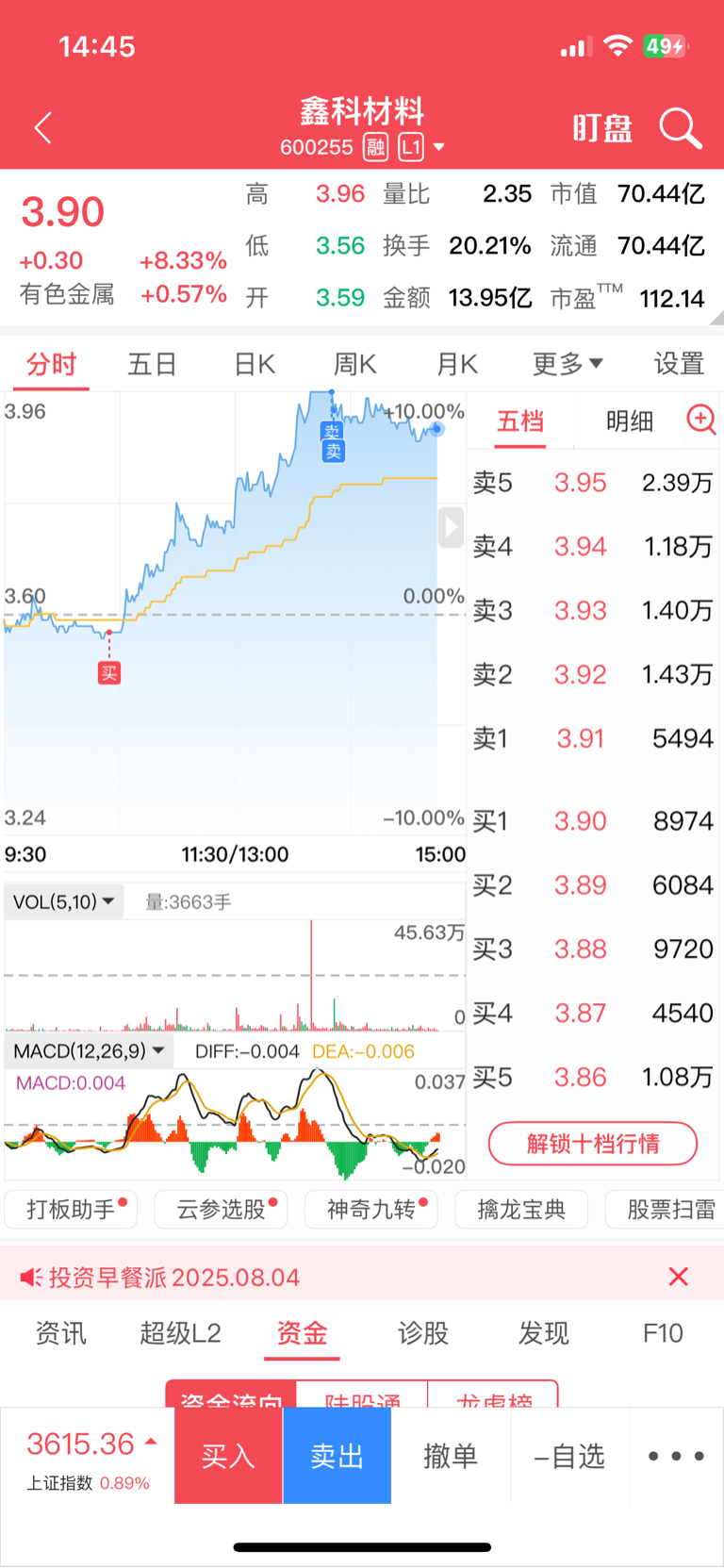The image size is (724, 1568).
Task: Open the MACD(12,26,9) indicator dropdown
Action: click(x=90, y=1051)
